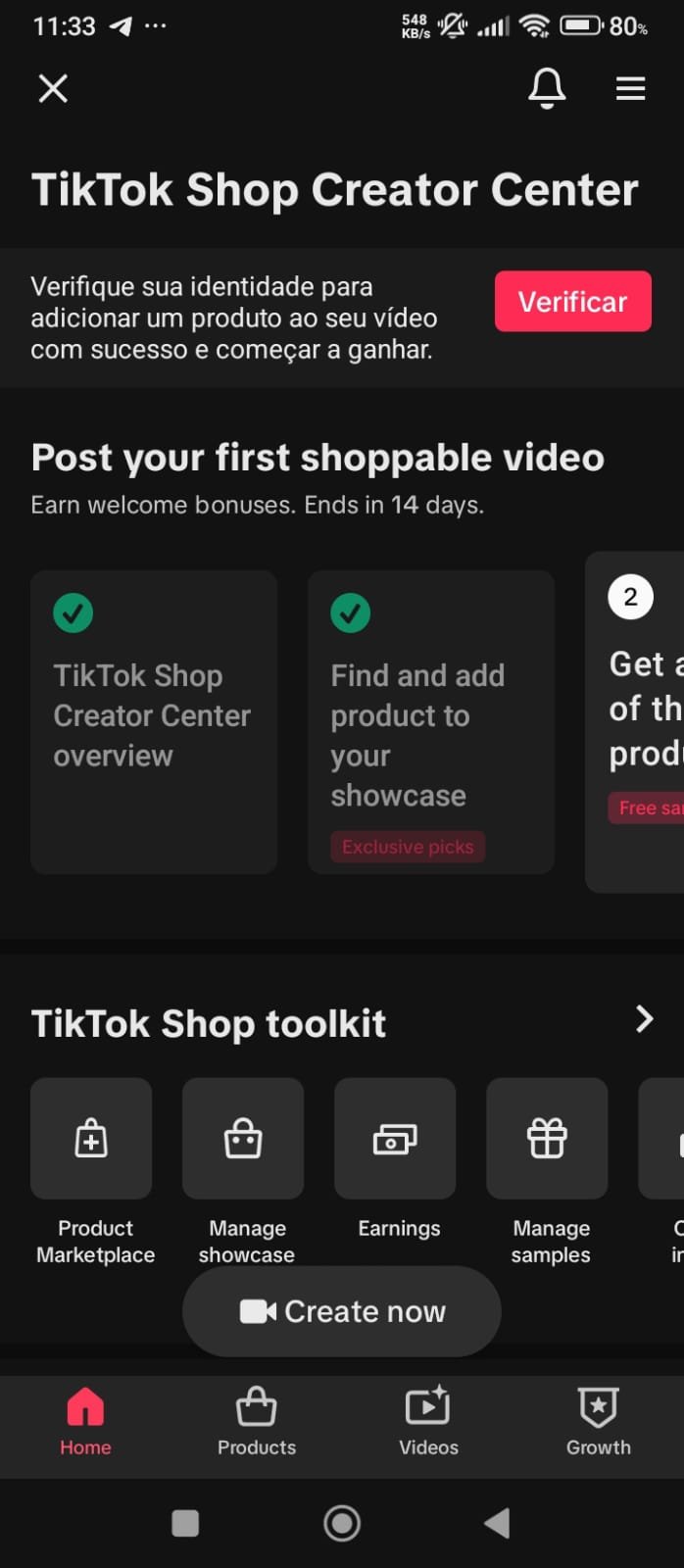The height and width of the screenshot is (1568, 684).
Task: Go back using system back button
Action: tap(498, 1523)
